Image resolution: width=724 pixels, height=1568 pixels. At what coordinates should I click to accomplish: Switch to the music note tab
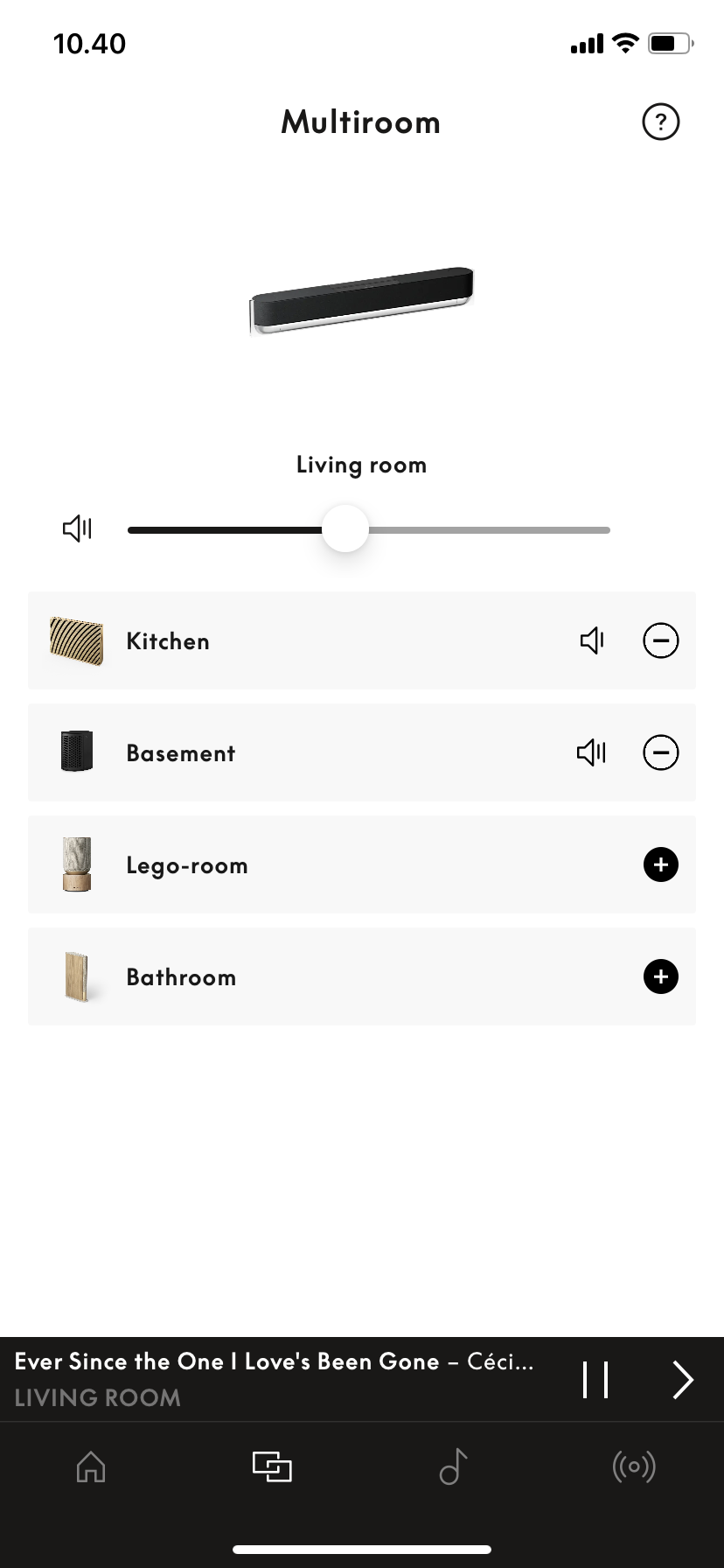[x=453, y=1466]
